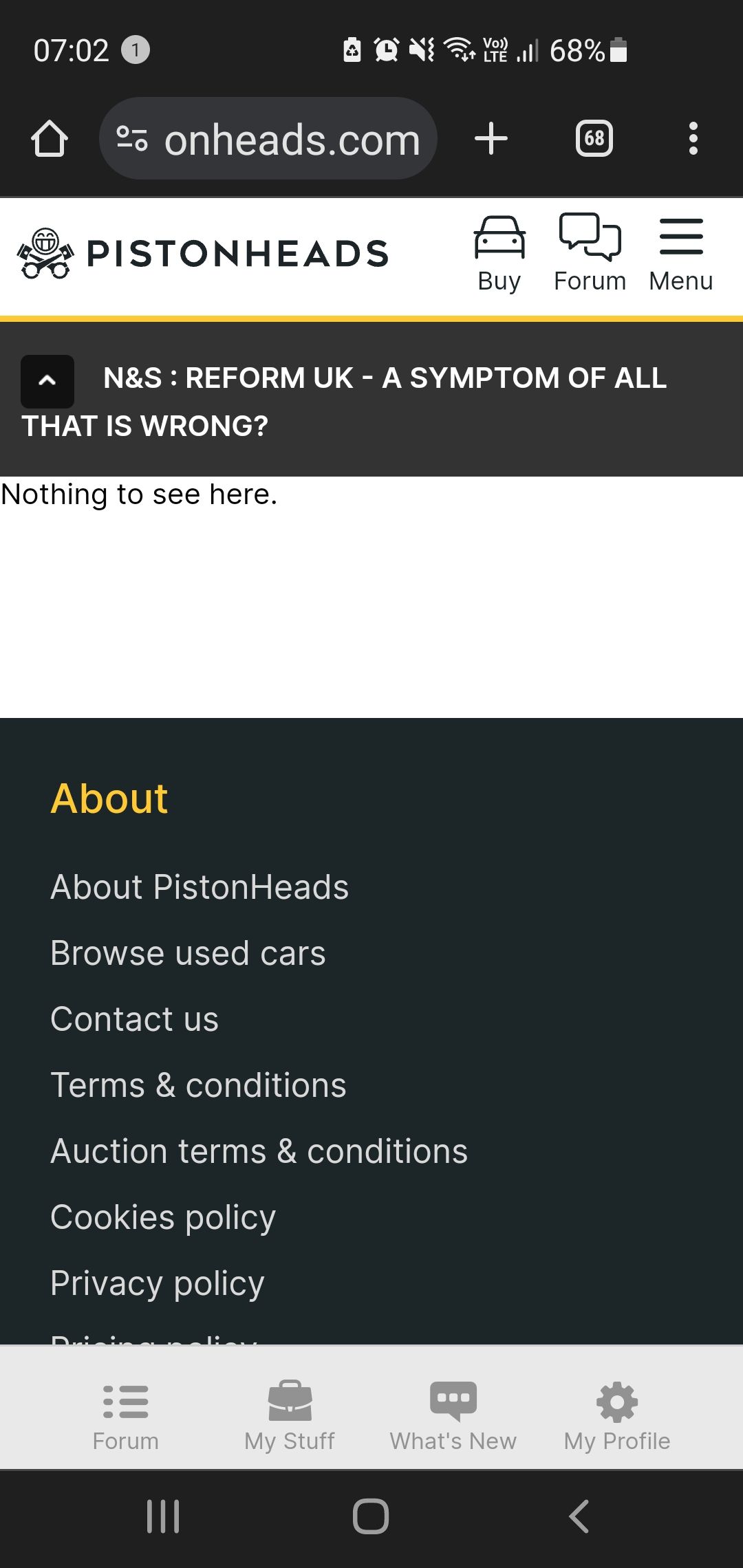Collapse the thread title with the chevron
Screen dimensions: 743x1568
(x=47, y=381)
